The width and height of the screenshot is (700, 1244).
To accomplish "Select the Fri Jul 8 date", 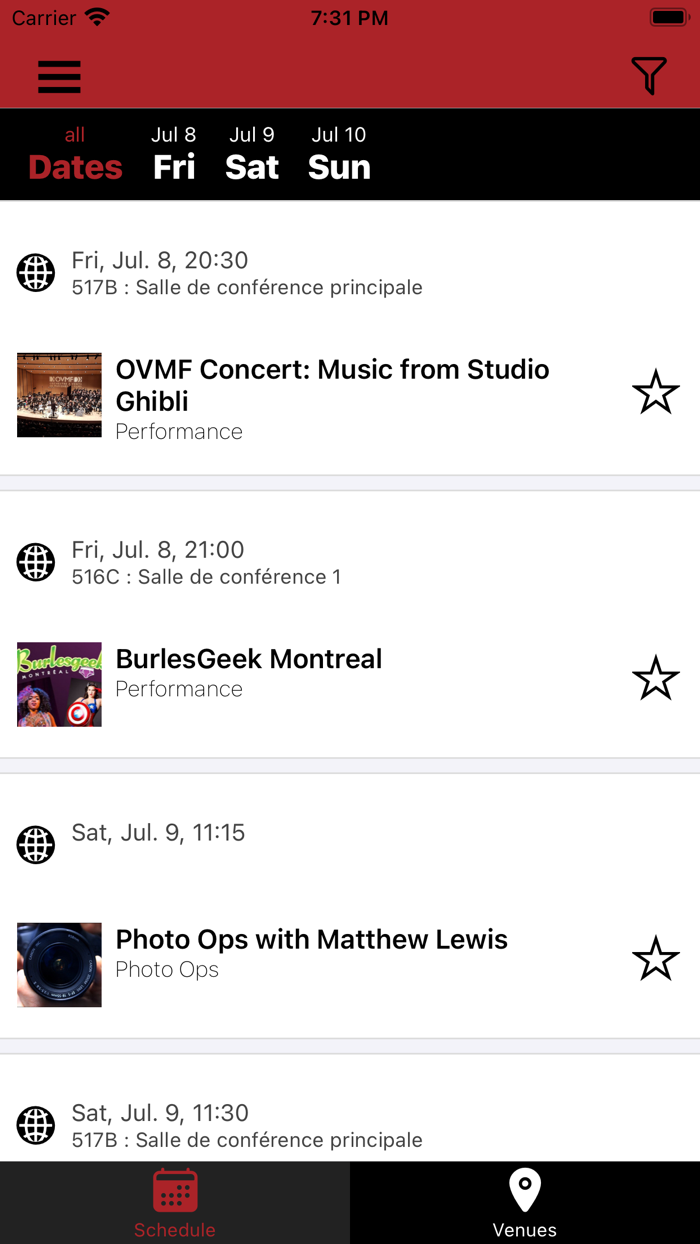I will 174,155.
